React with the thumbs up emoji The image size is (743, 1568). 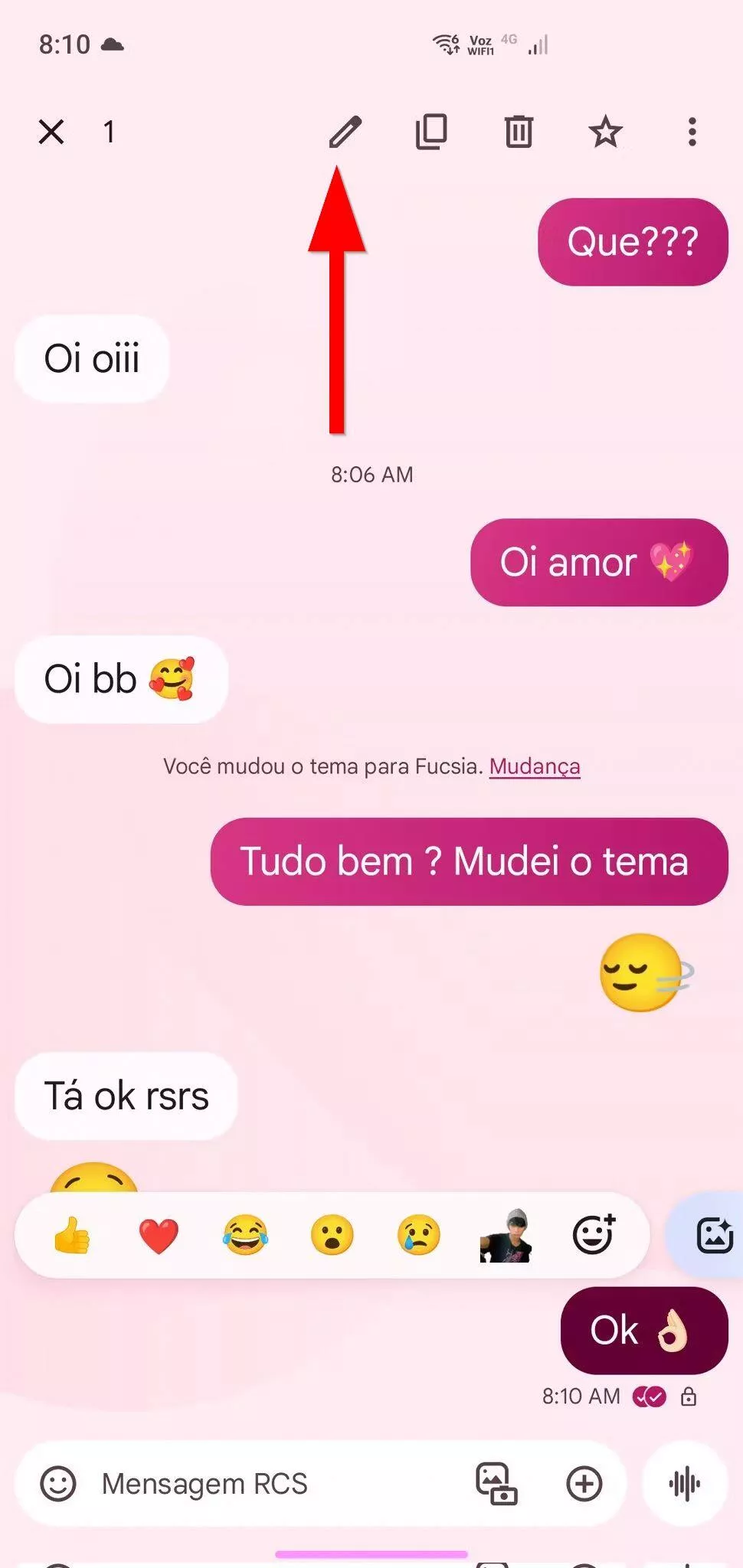click(72, 1235)
